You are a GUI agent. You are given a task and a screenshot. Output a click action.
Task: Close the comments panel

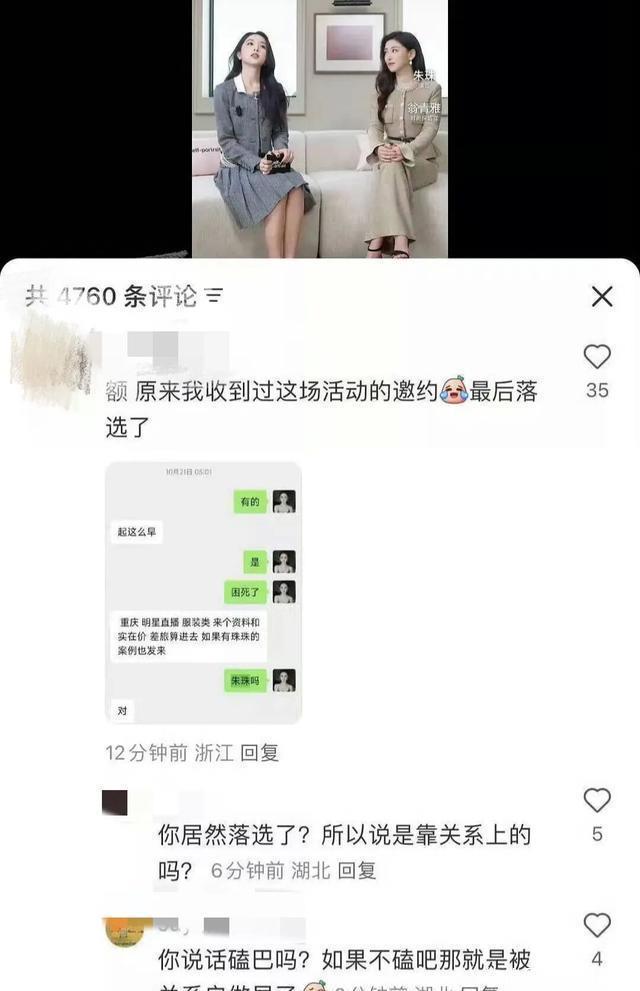pos(601,296)
